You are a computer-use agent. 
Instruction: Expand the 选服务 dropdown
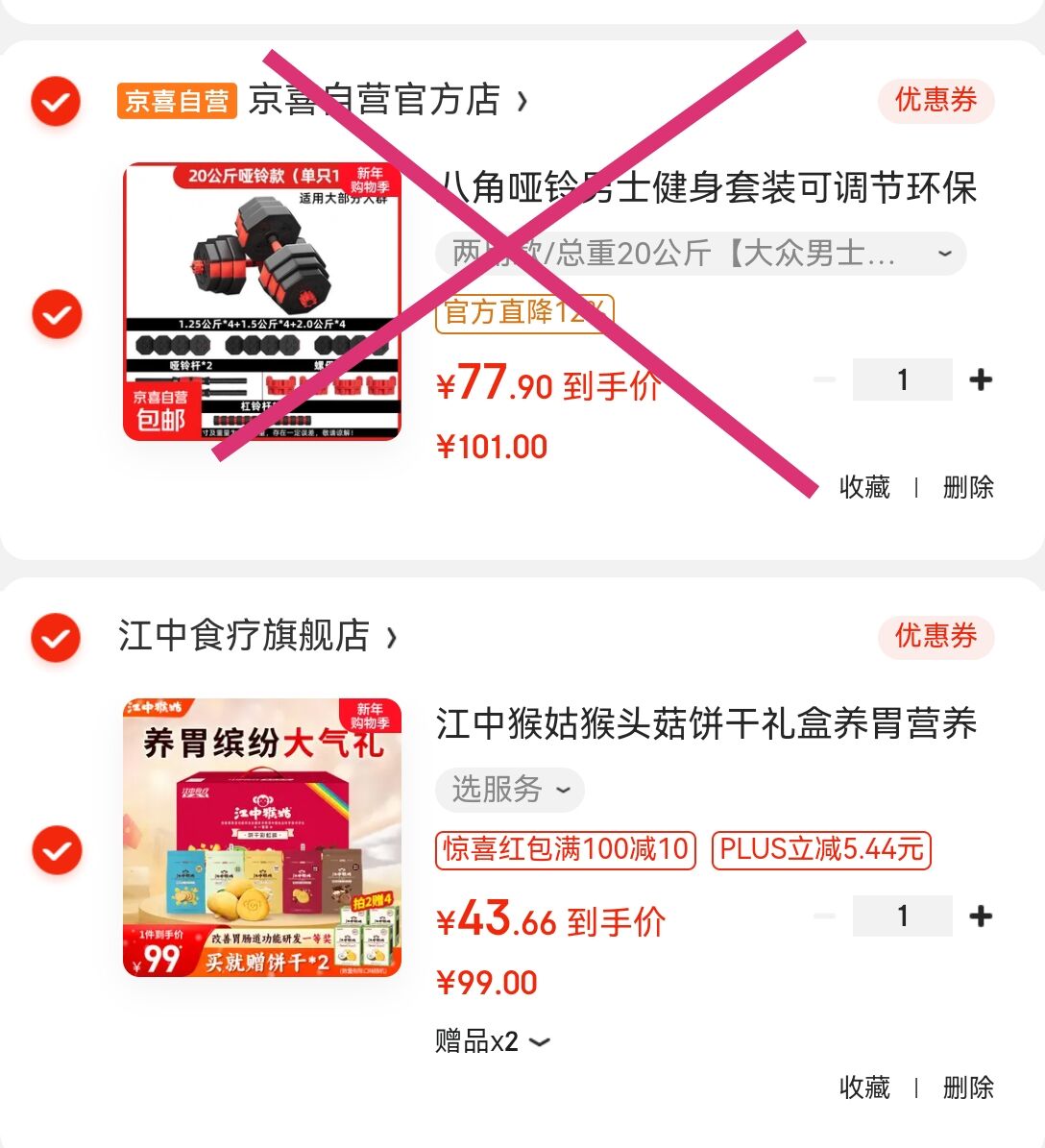(x=510, y=790)
